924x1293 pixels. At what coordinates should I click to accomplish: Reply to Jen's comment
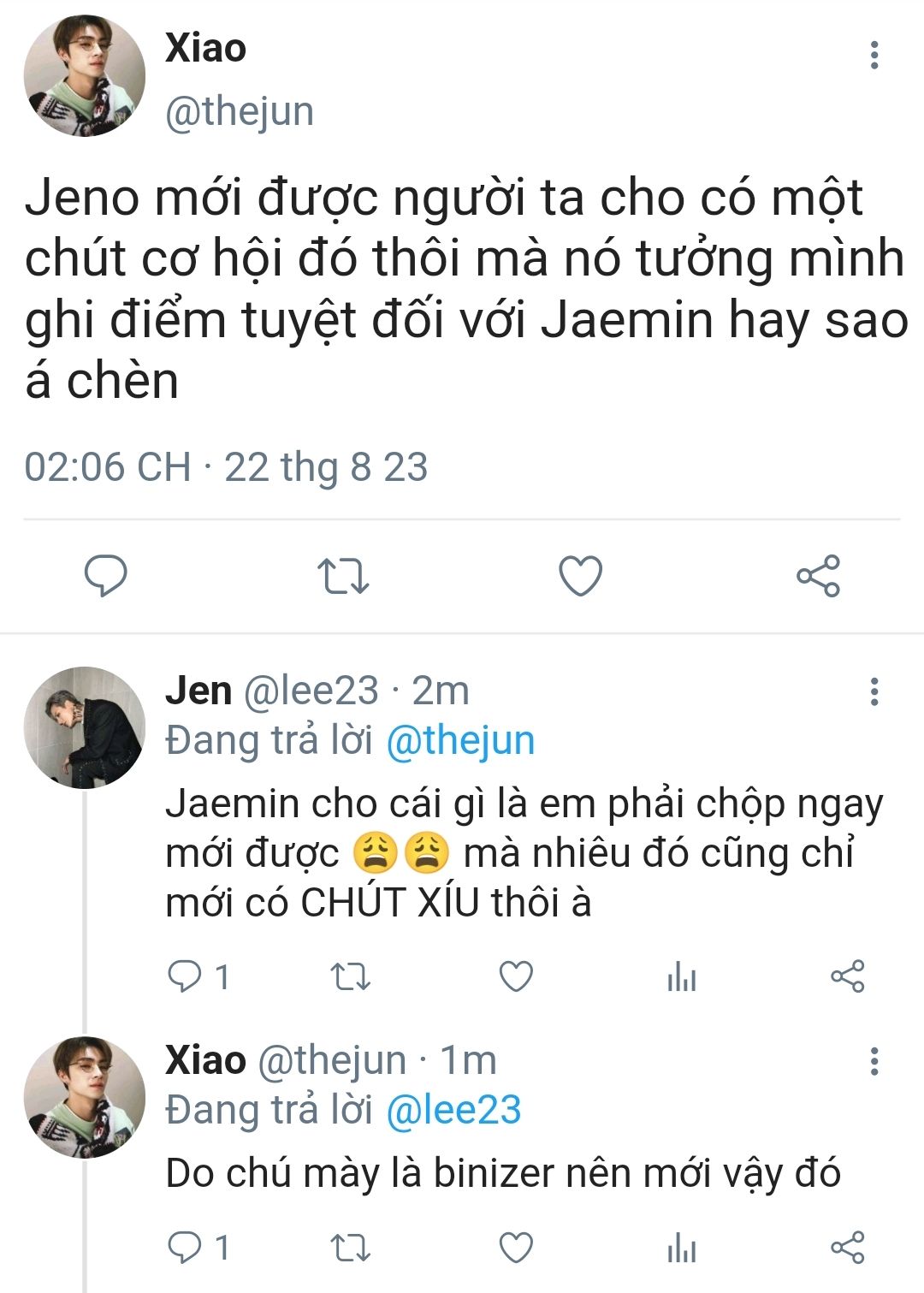click(x=184, y=976)
